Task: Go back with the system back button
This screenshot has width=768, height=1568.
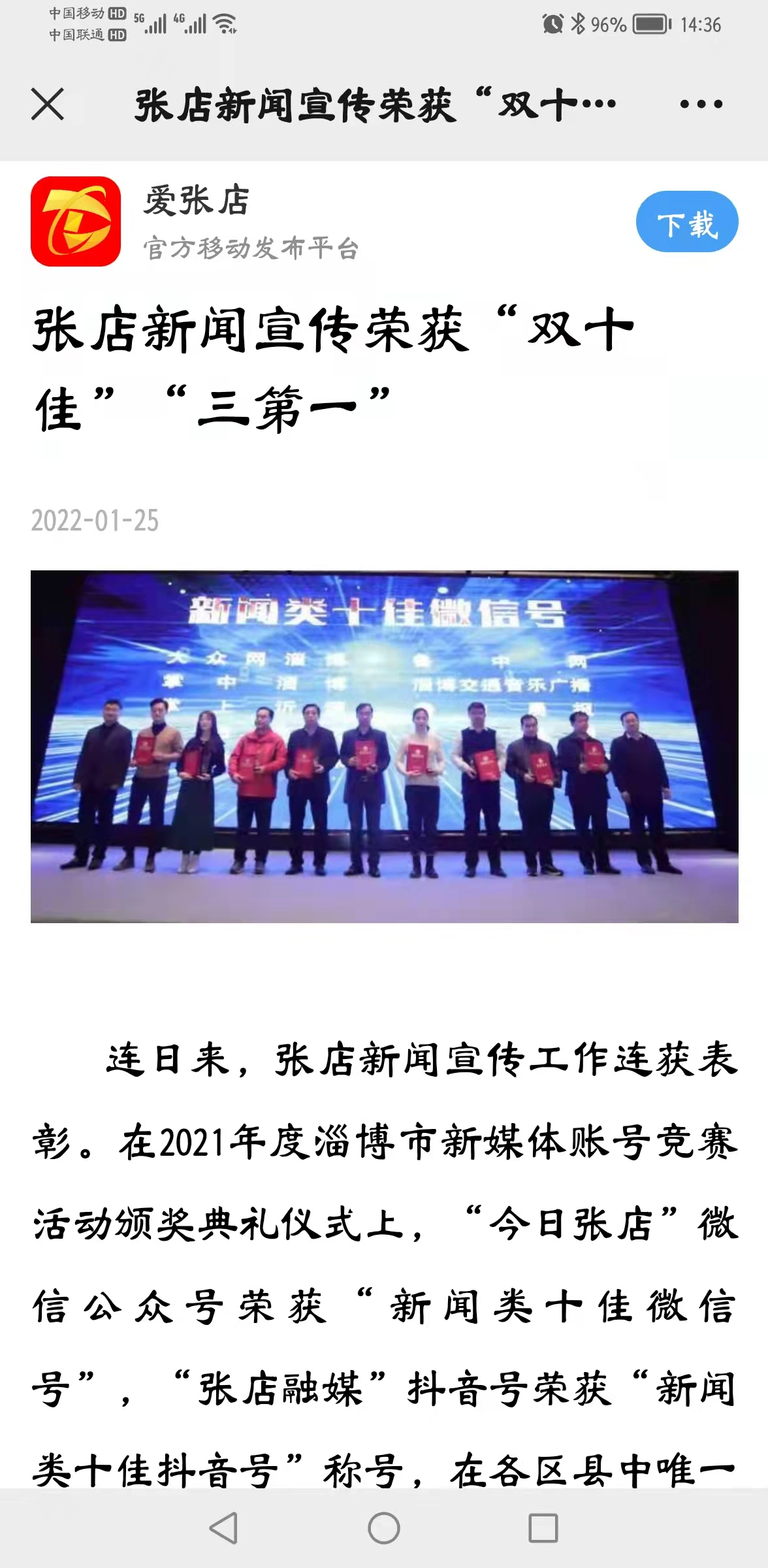Action: point(223,1529)
